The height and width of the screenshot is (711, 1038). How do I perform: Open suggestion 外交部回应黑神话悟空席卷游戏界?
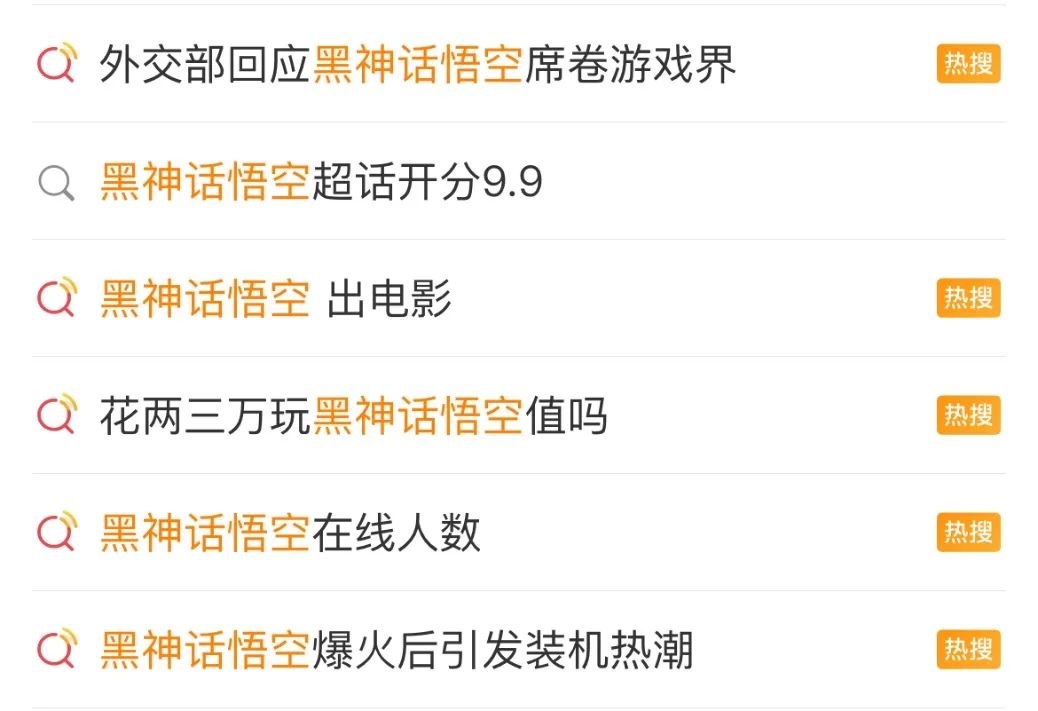pos(417,65)
